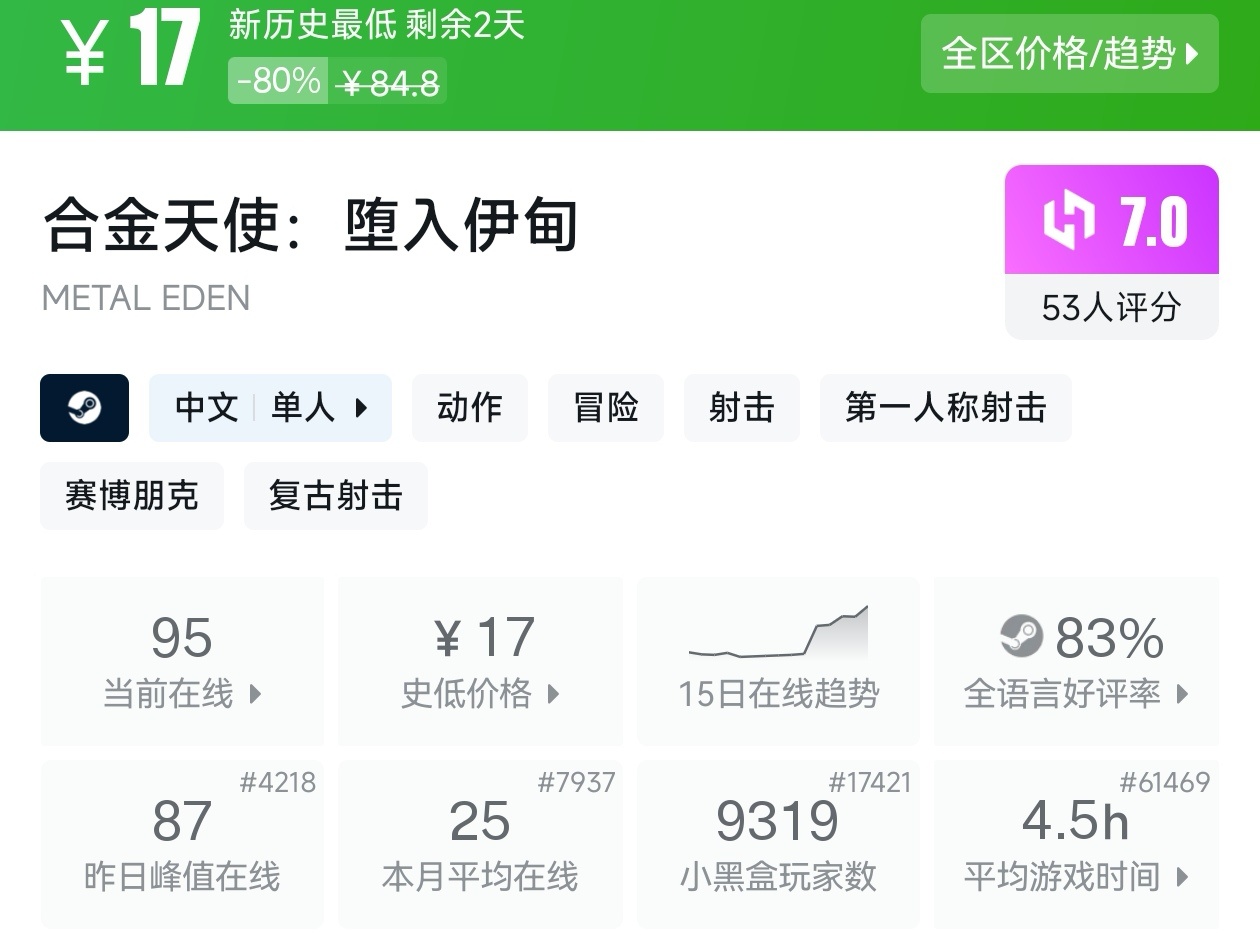Select the 冒险 tag
Image resolution: width=1260 pixels, height=952 pixels.
pos(606,408)
